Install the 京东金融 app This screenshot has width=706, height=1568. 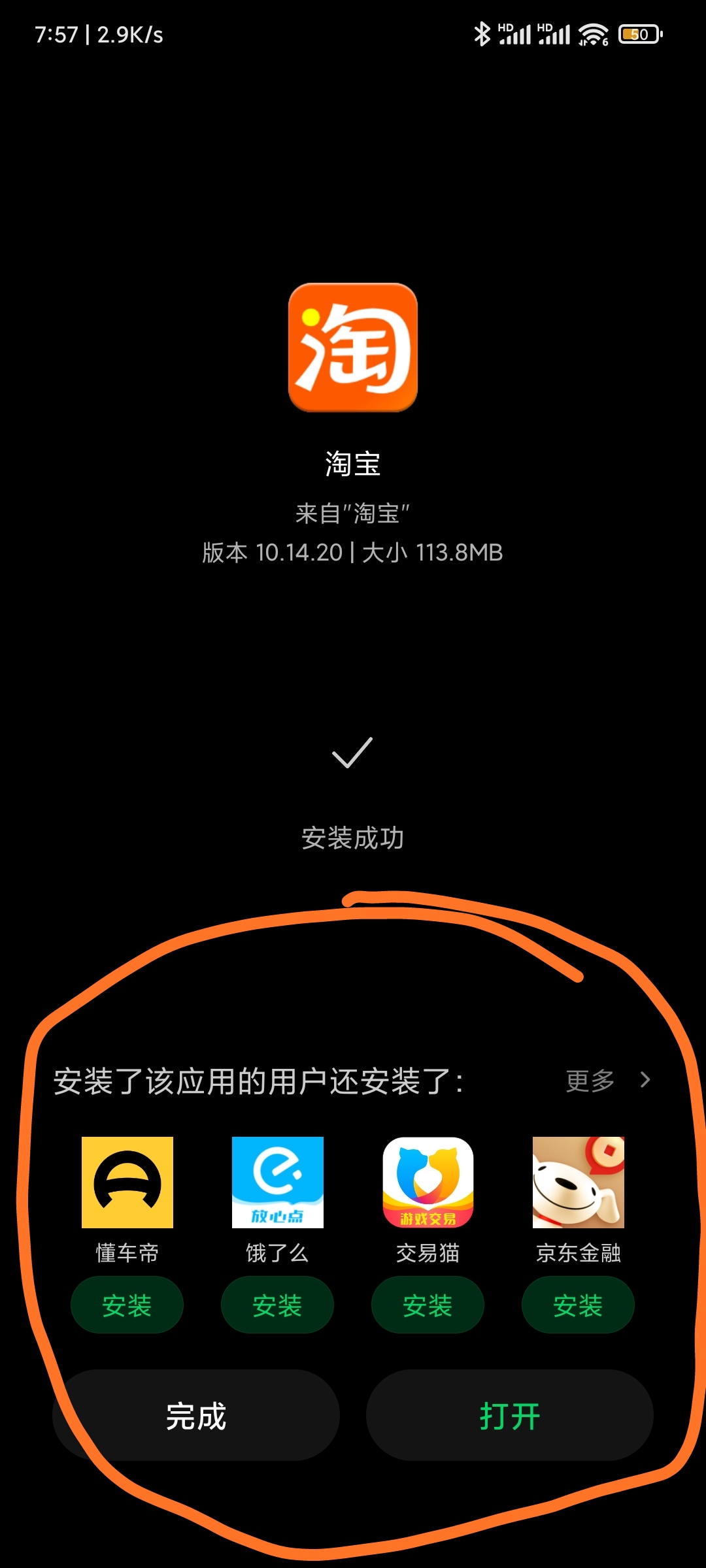coord(578,1305)
